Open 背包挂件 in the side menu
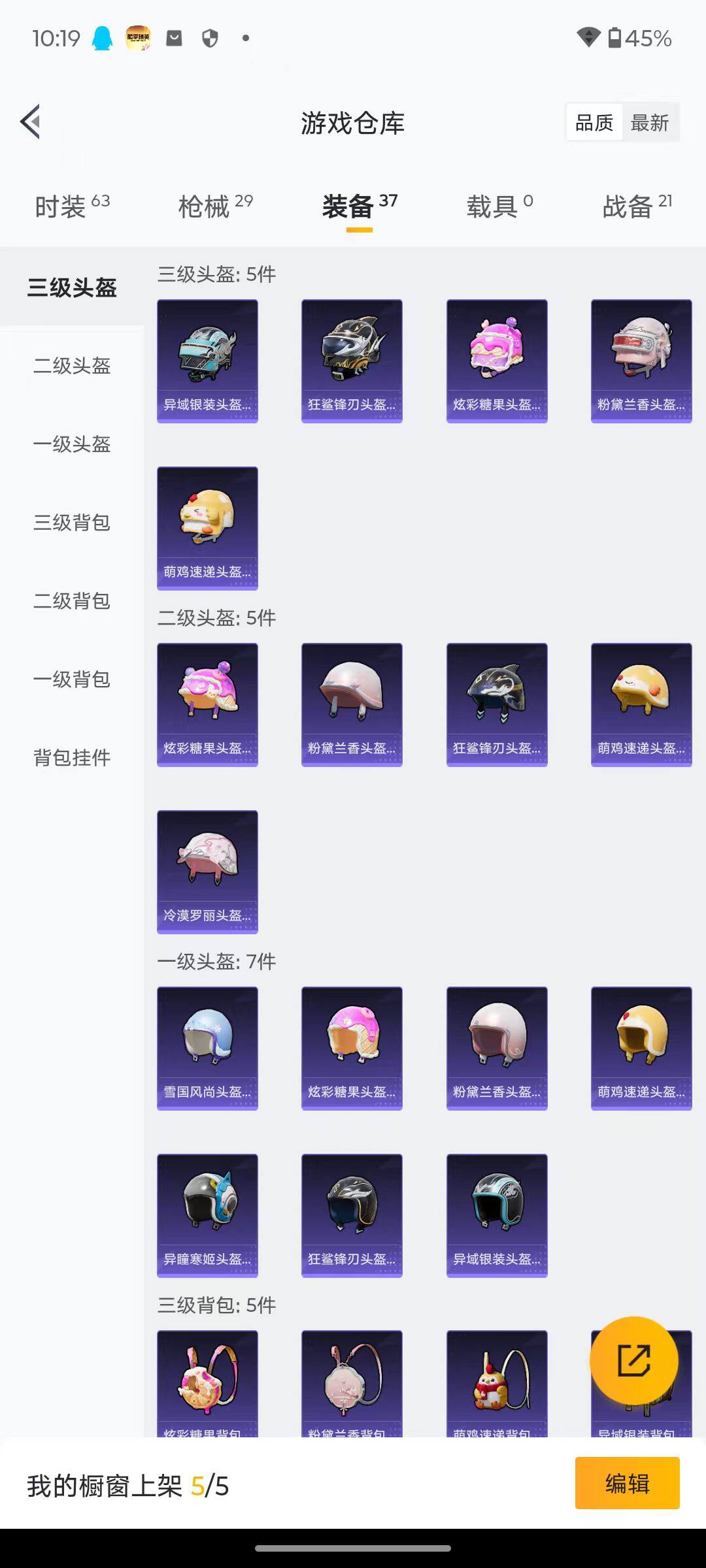This screenshot has width=706, height=1568. point(72,758)
